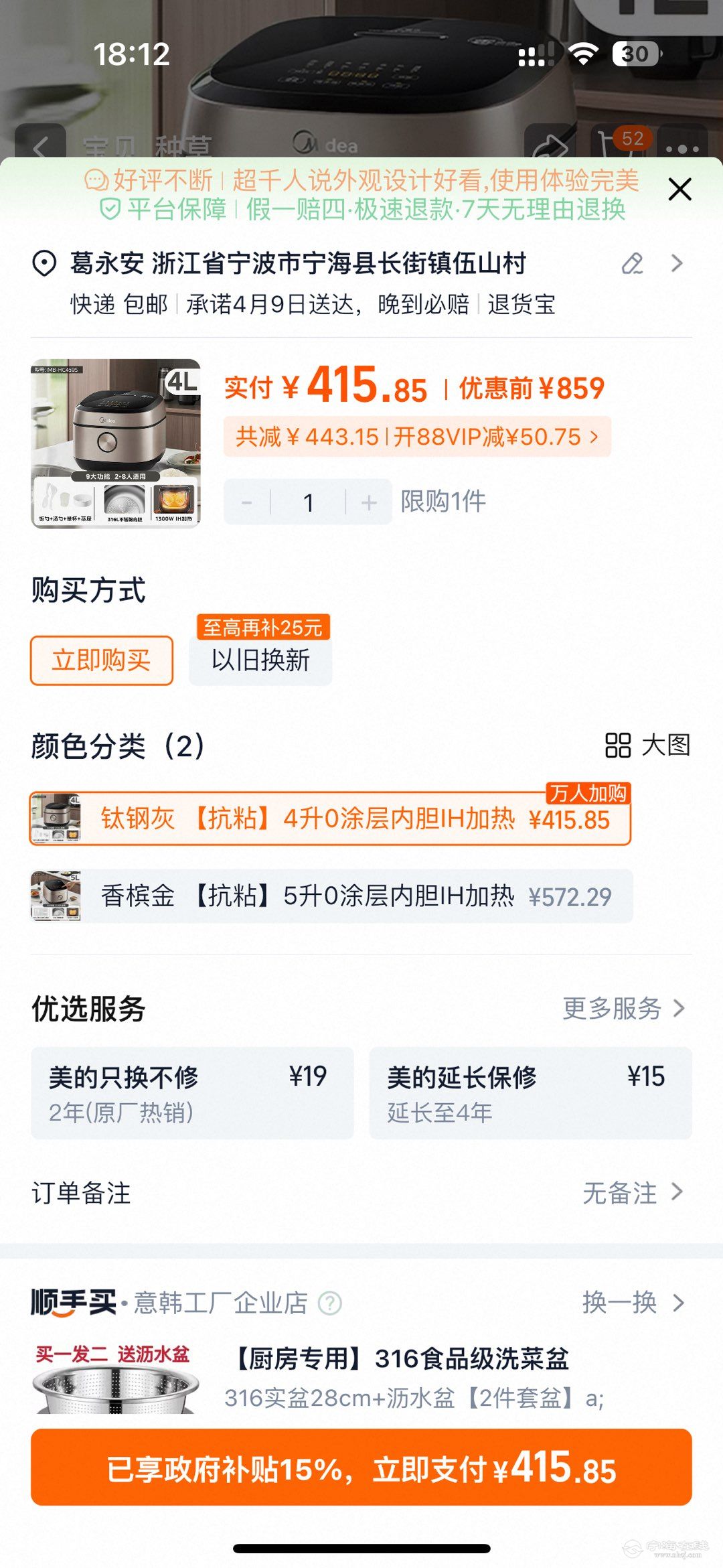Edit the delivery address

coord(632,263)
